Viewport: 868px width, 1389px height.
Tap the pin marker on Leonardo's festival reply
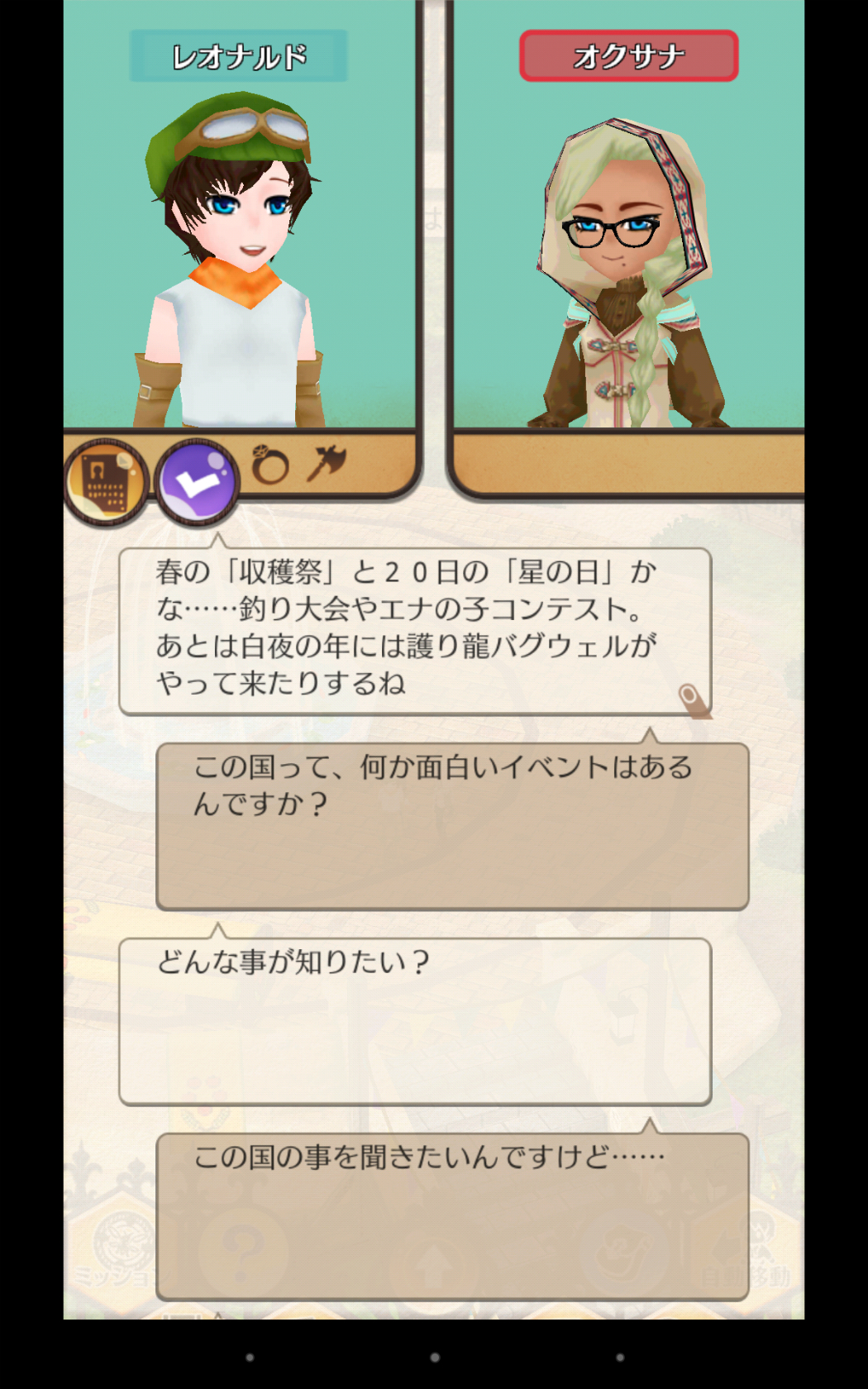pyautogui.click(x=693, y=699)
